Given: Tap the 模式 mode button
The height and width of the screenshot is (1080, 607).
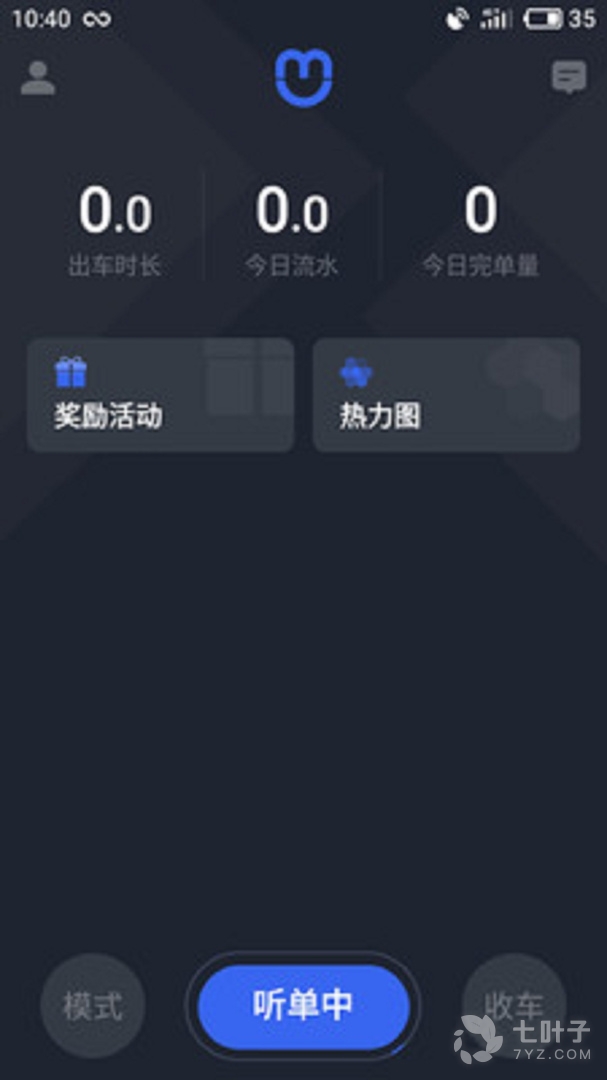Looking at the screenshot, I should point(93,1005).
